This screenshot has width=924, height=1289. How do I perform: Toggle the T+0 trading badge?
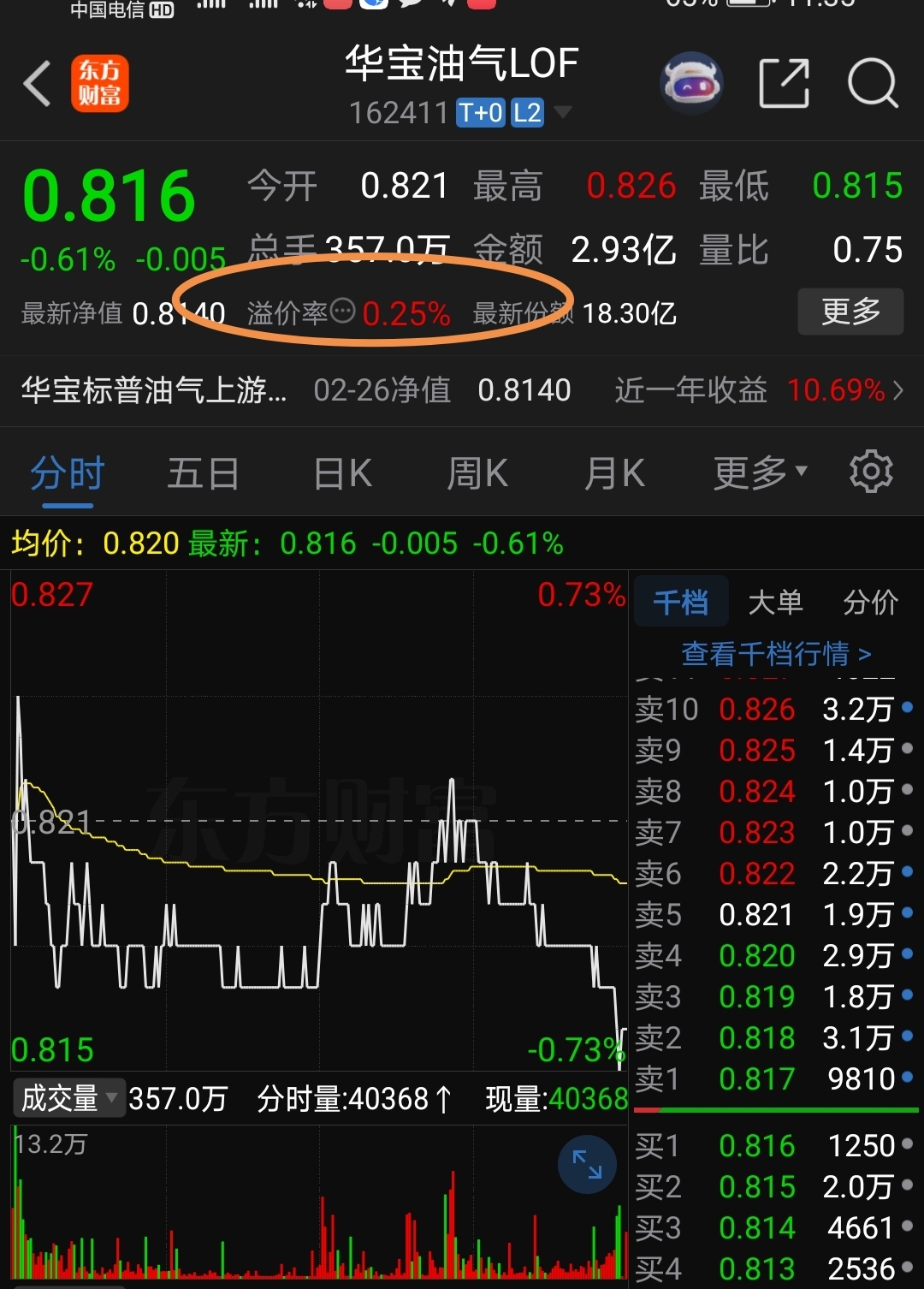(480, 112)
